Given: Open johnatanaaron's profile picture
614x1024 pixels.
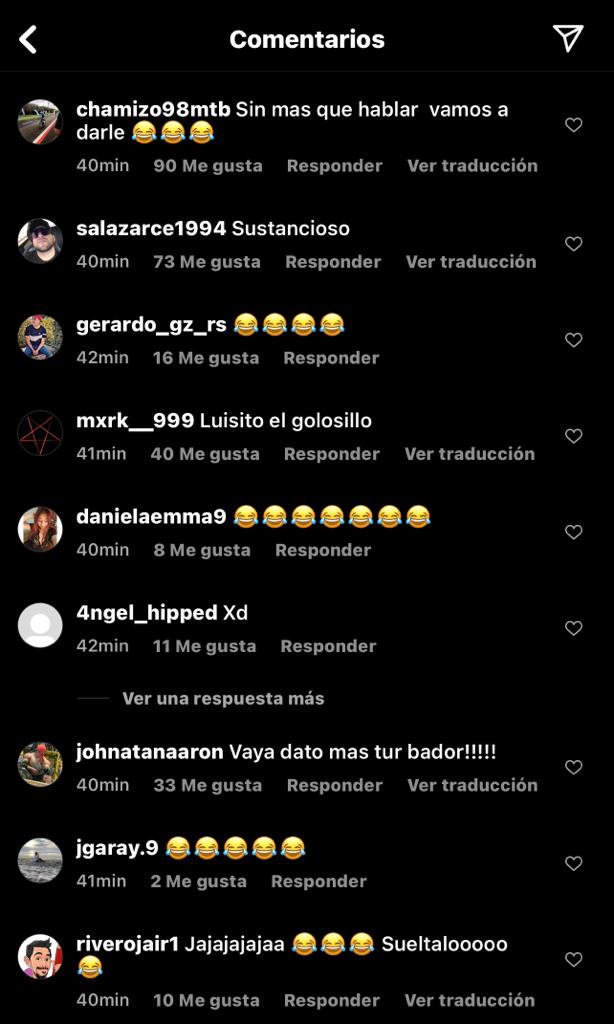Looking at the screenshot, I should coord(40,765).
